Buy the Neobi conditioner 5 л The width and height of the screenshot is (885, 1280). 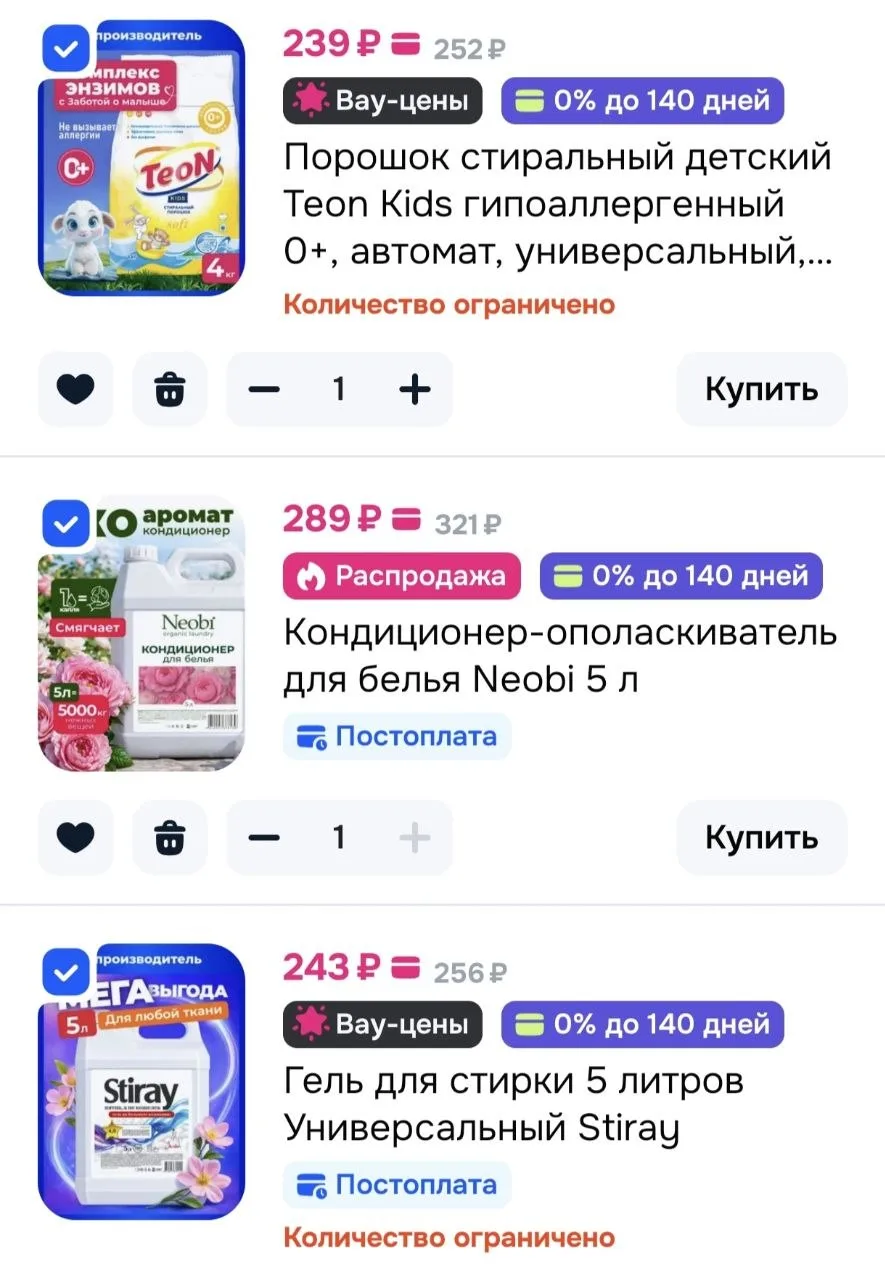pyautogui.click(x=762, y=837)
